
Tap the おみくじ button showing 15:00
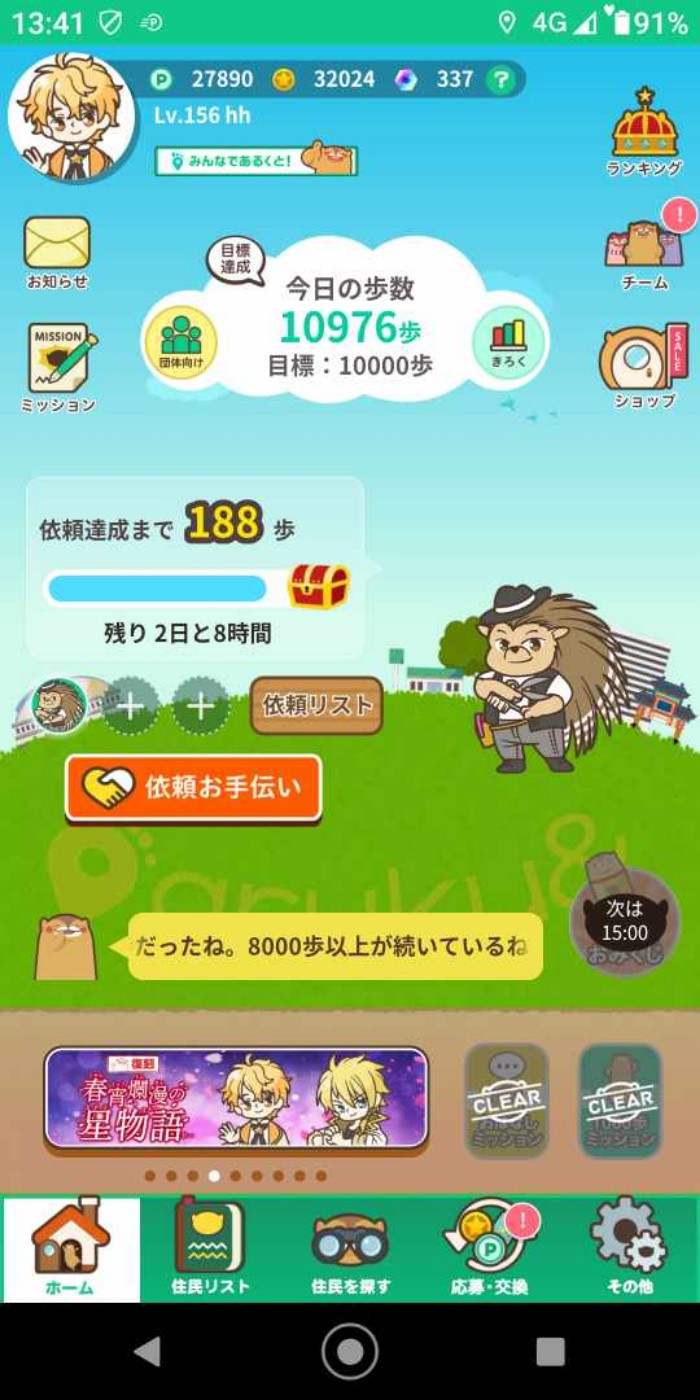pyautogui.click(x=623, y=922)
